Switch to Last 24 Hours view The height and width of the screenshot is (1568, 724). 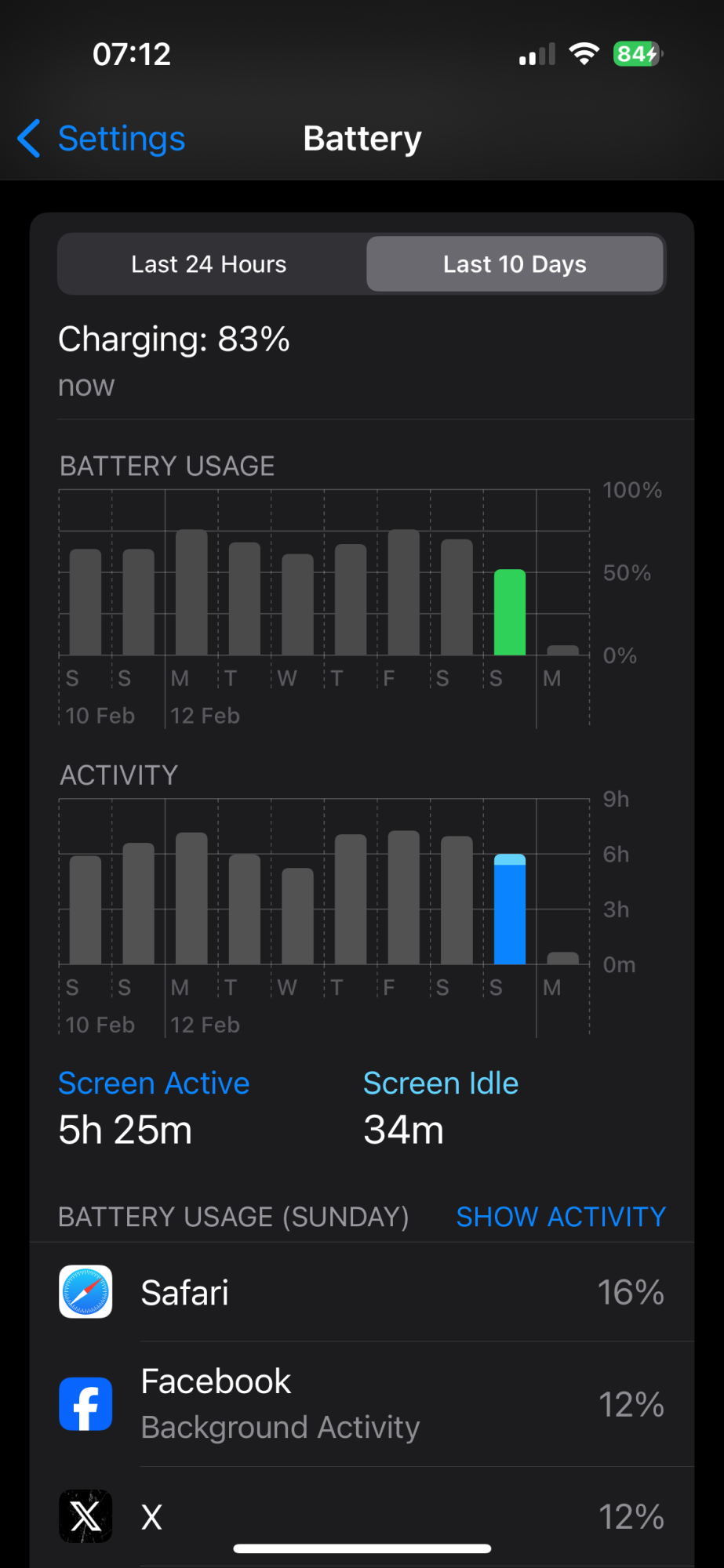[209, 264]
